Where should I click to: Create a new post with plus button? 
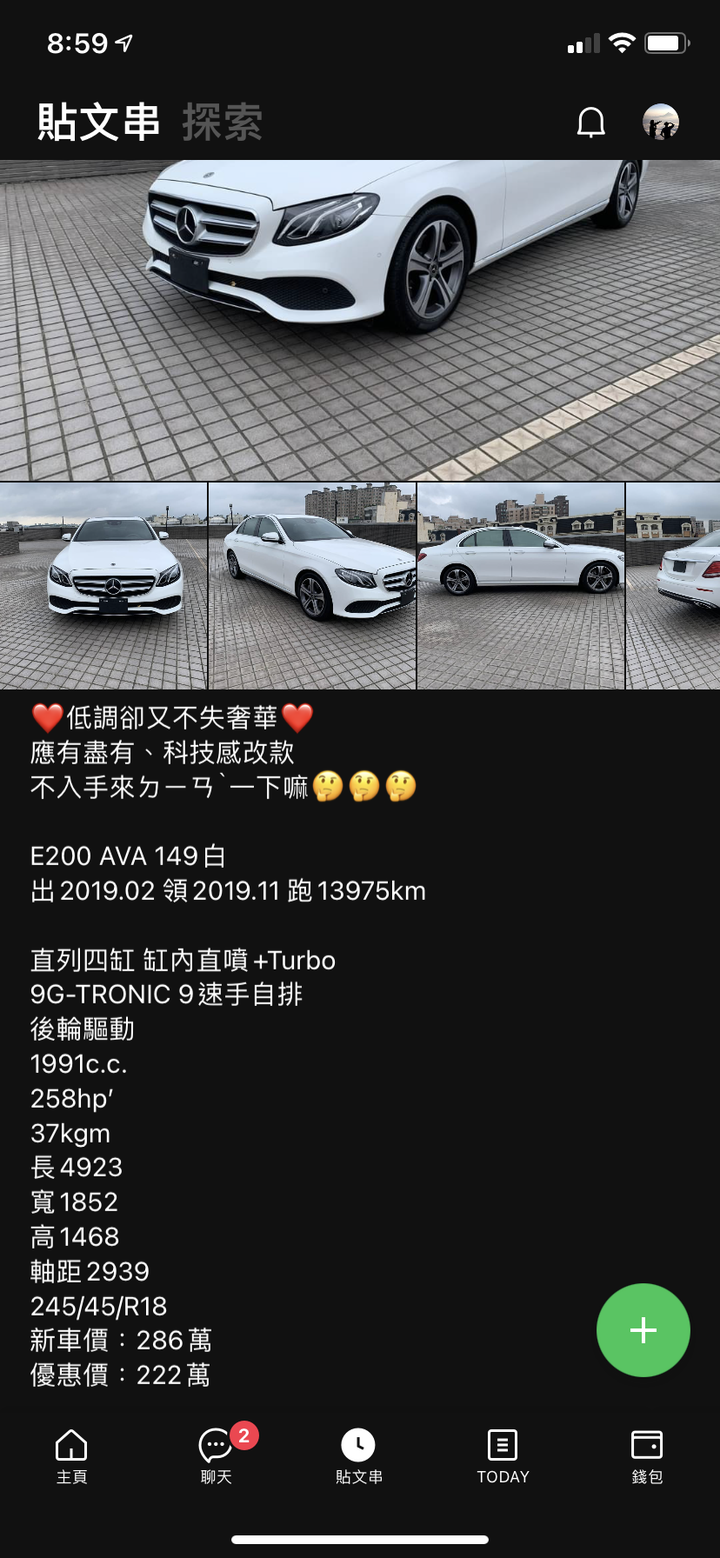pos(643,1330)
